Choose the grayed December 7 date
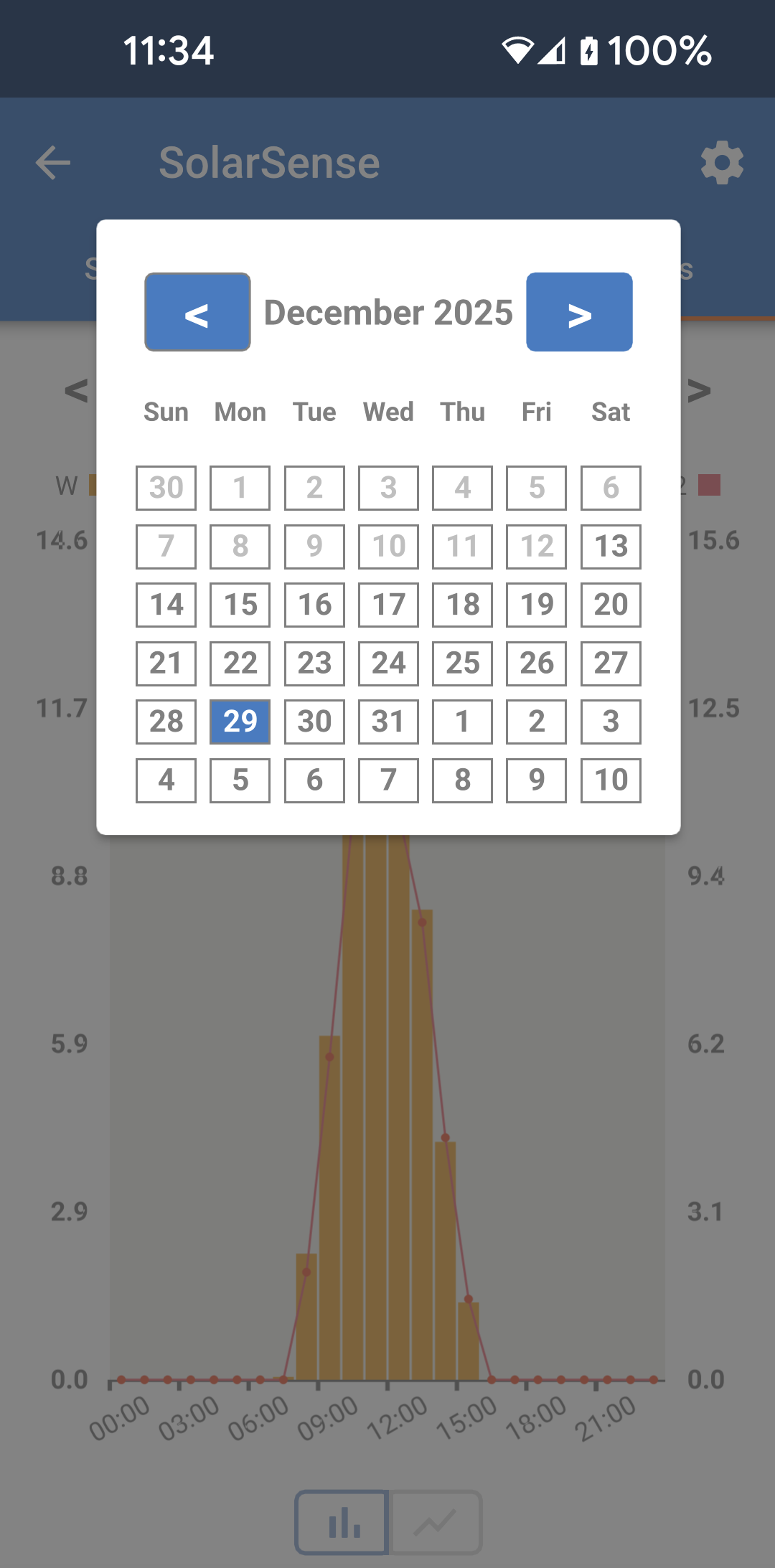Screen dimensions: 775x1568 [x=165, y=547]
